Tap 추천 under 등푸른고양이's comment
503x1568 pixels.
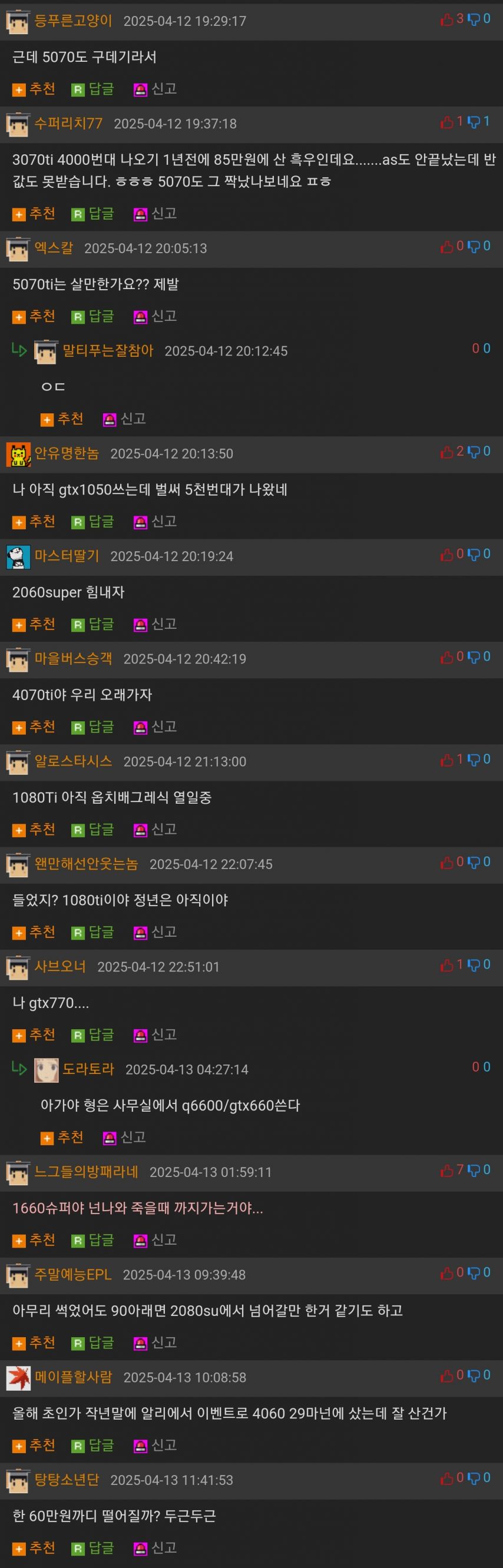(35, 89)
